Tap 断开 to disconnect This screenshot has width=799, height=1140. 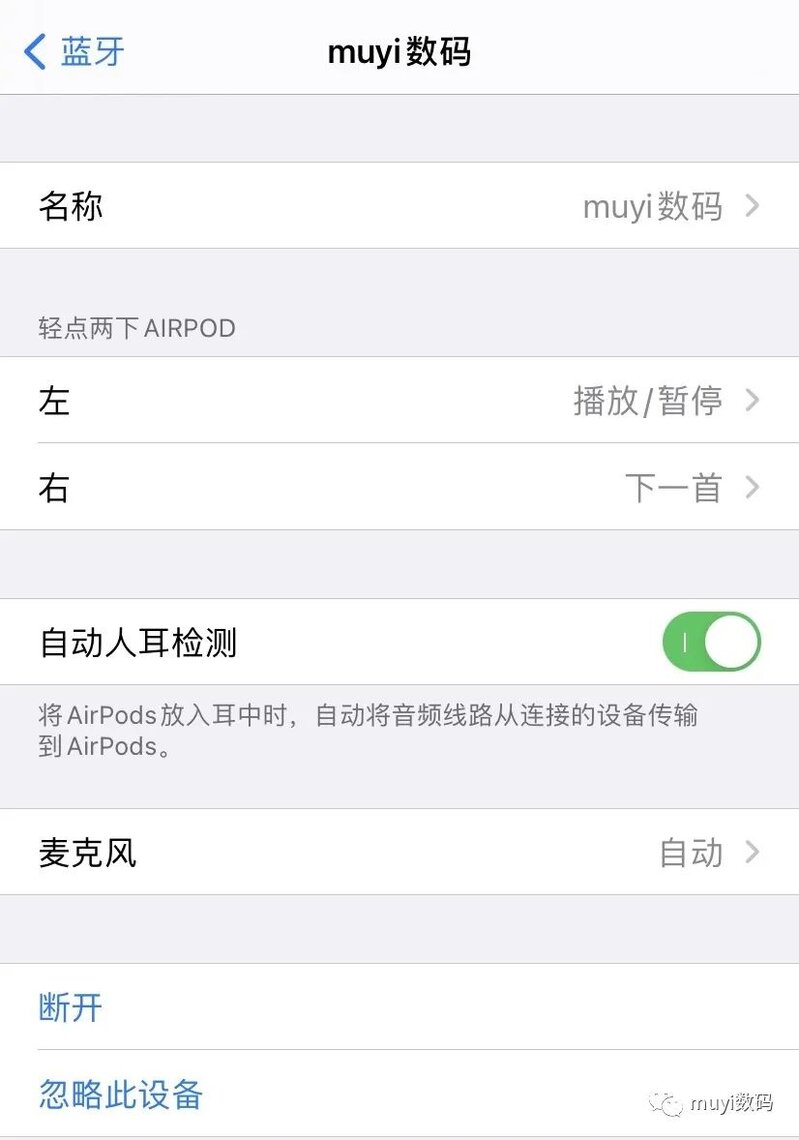(x=71, y=1007)
